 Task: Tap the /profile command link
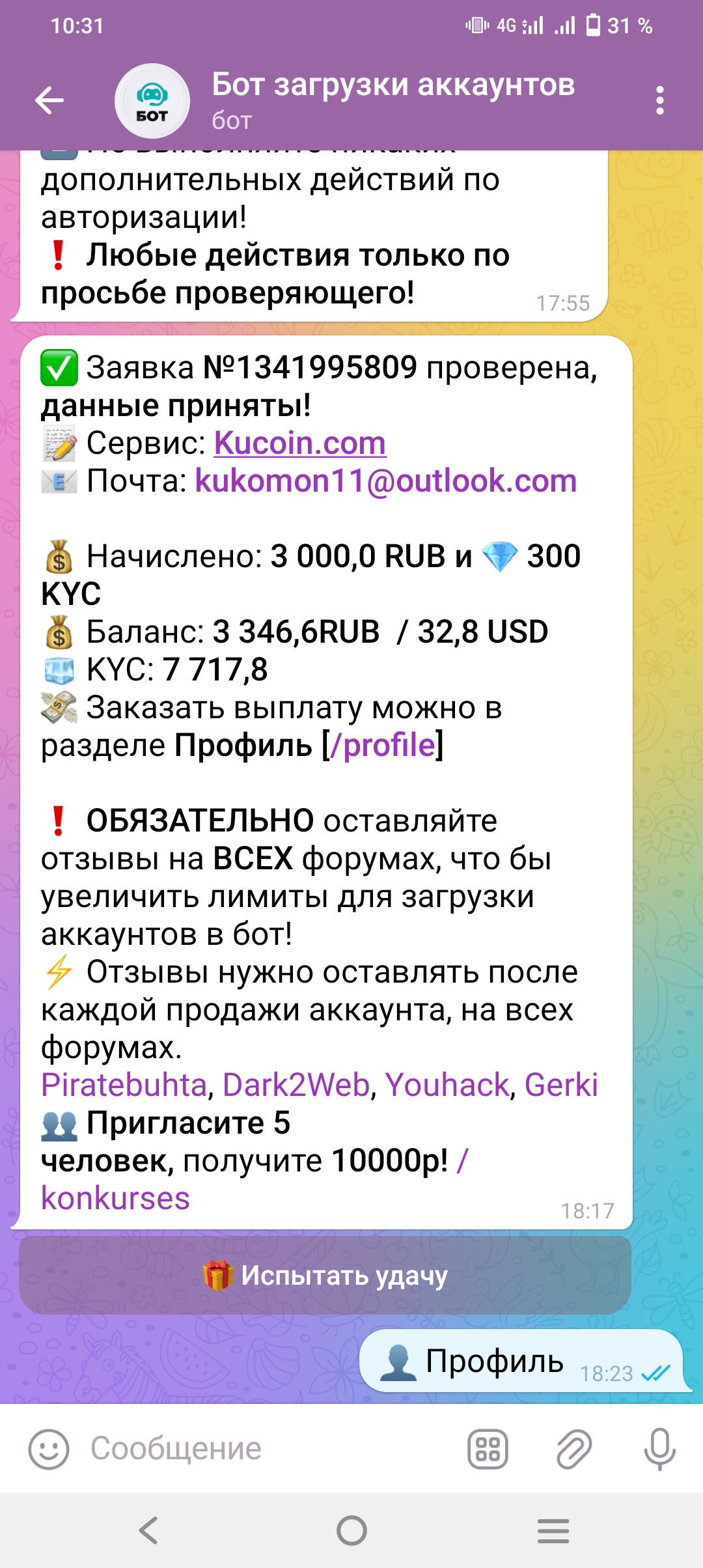tap(383, 745)
